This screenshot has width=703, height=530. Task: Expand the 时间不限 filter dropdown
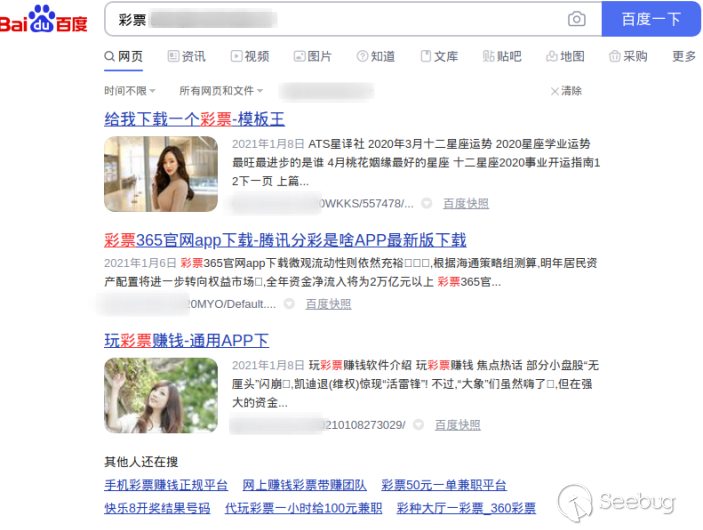pos(131,90)
